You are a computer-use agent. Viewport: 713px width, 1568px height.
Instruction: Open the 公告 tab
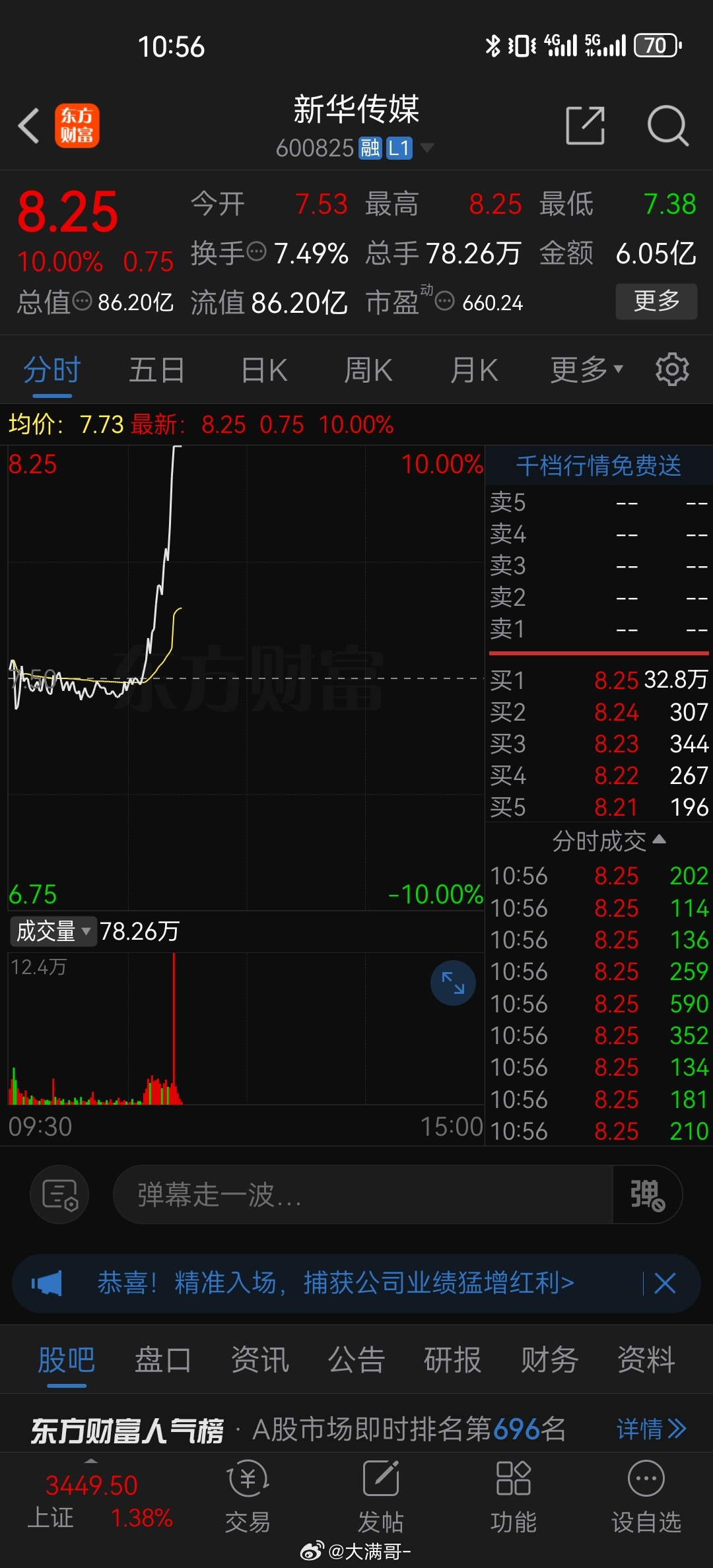[356, 1360]
